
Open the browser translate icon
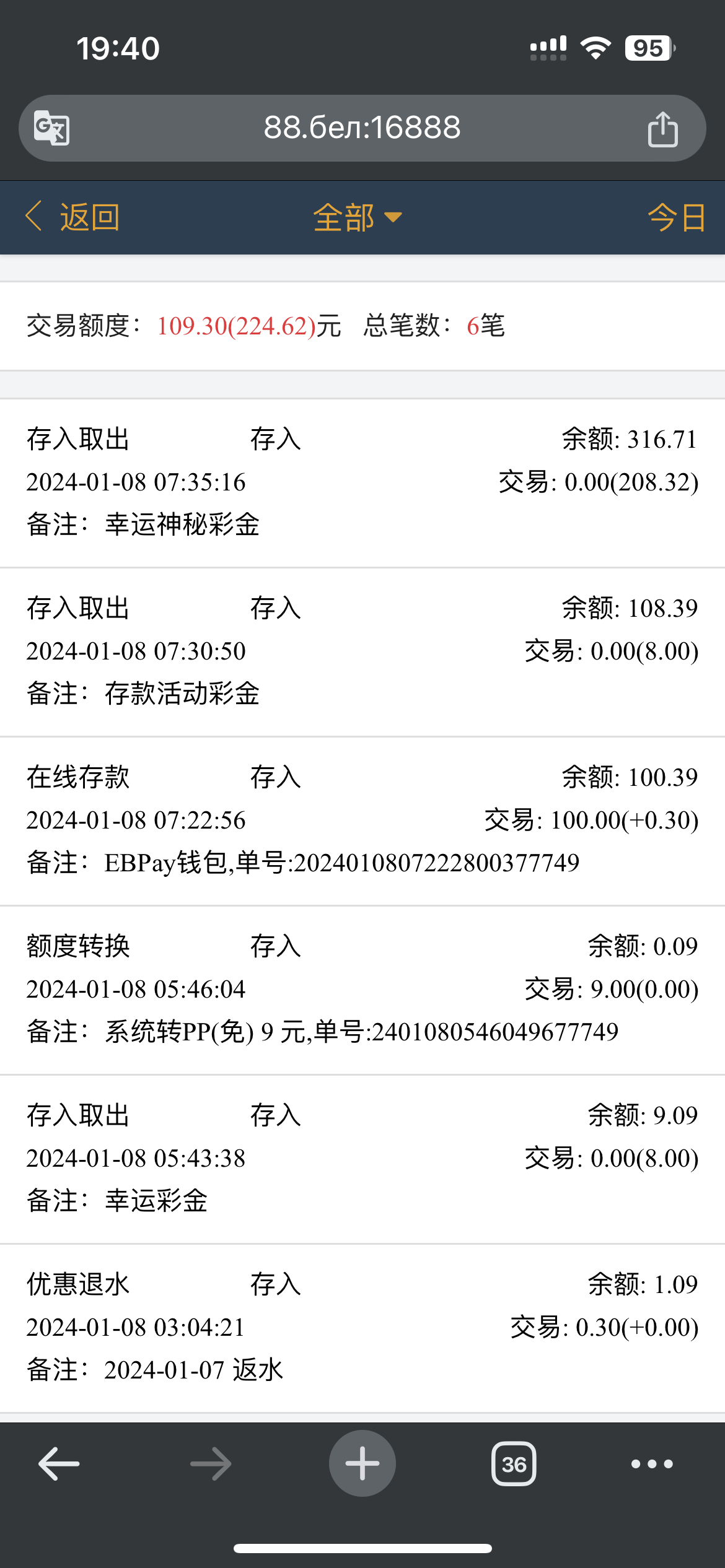[51, 128]
